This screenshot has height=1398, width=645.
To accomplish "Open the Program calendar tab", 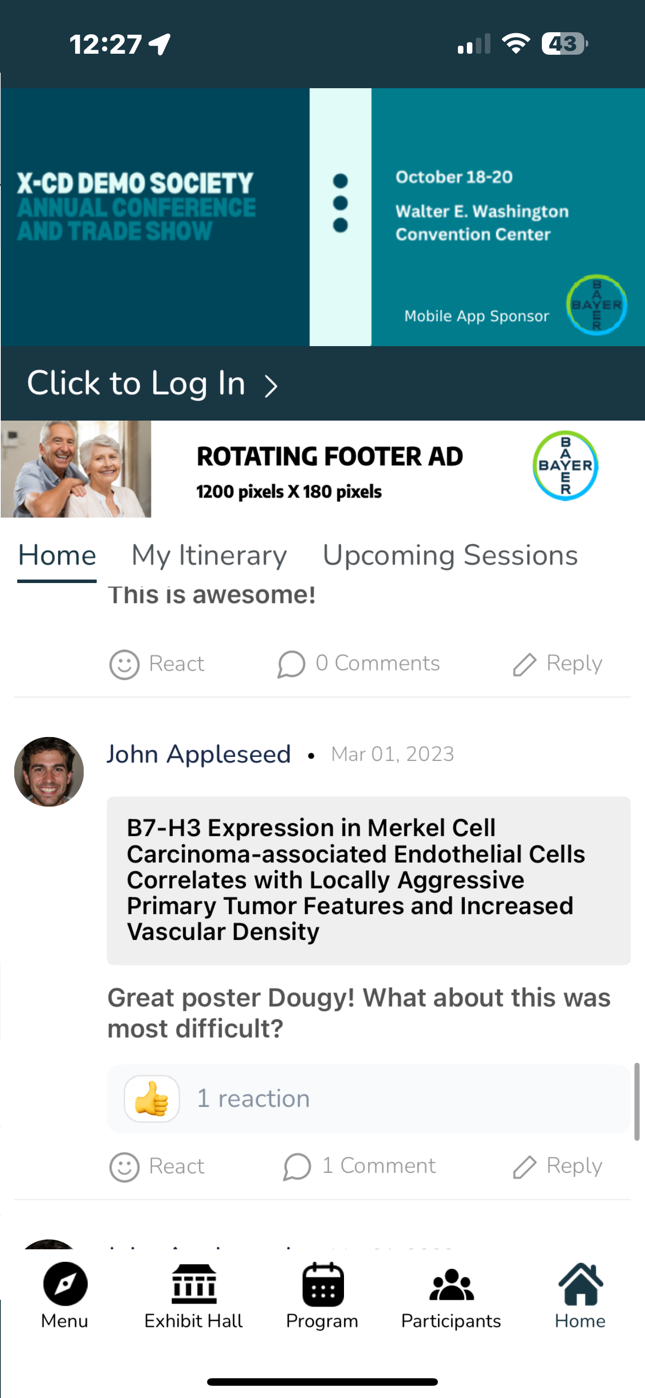I will pyautogui.click(x=322, y=1296).
